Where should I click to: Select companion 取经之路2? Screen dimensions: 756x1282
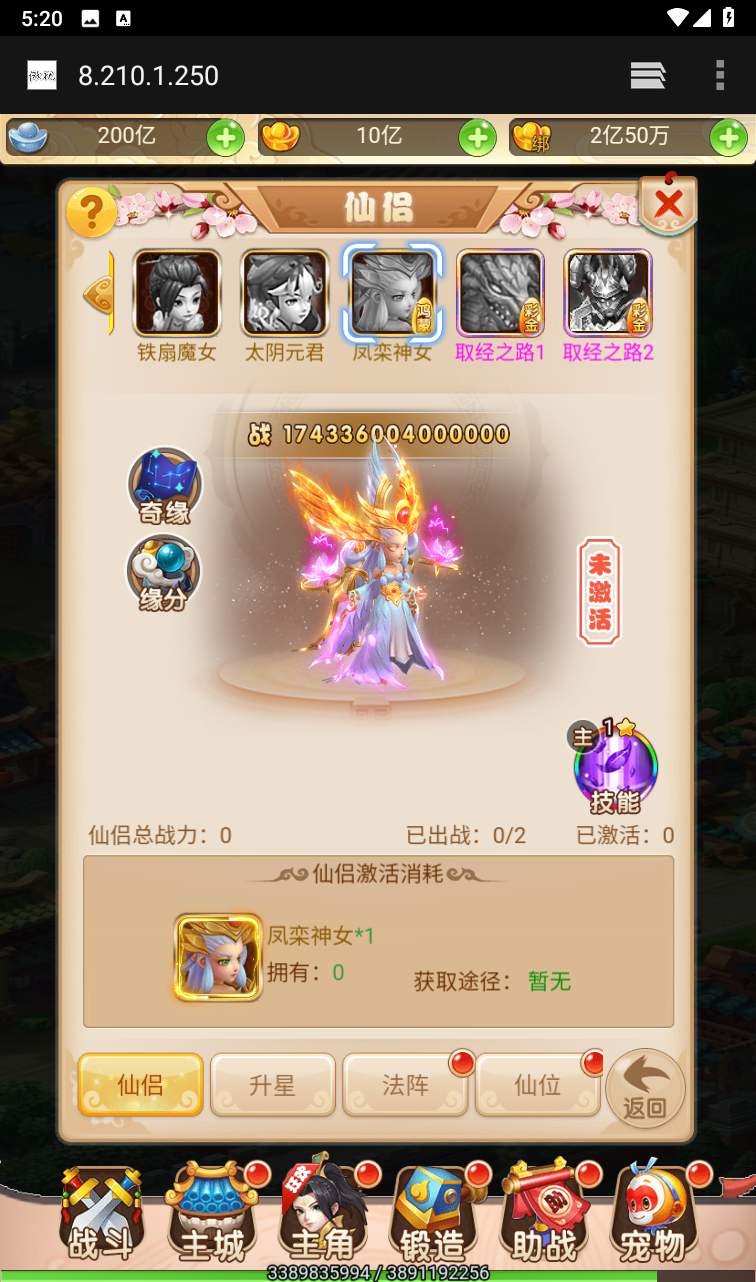coord(608,293)
